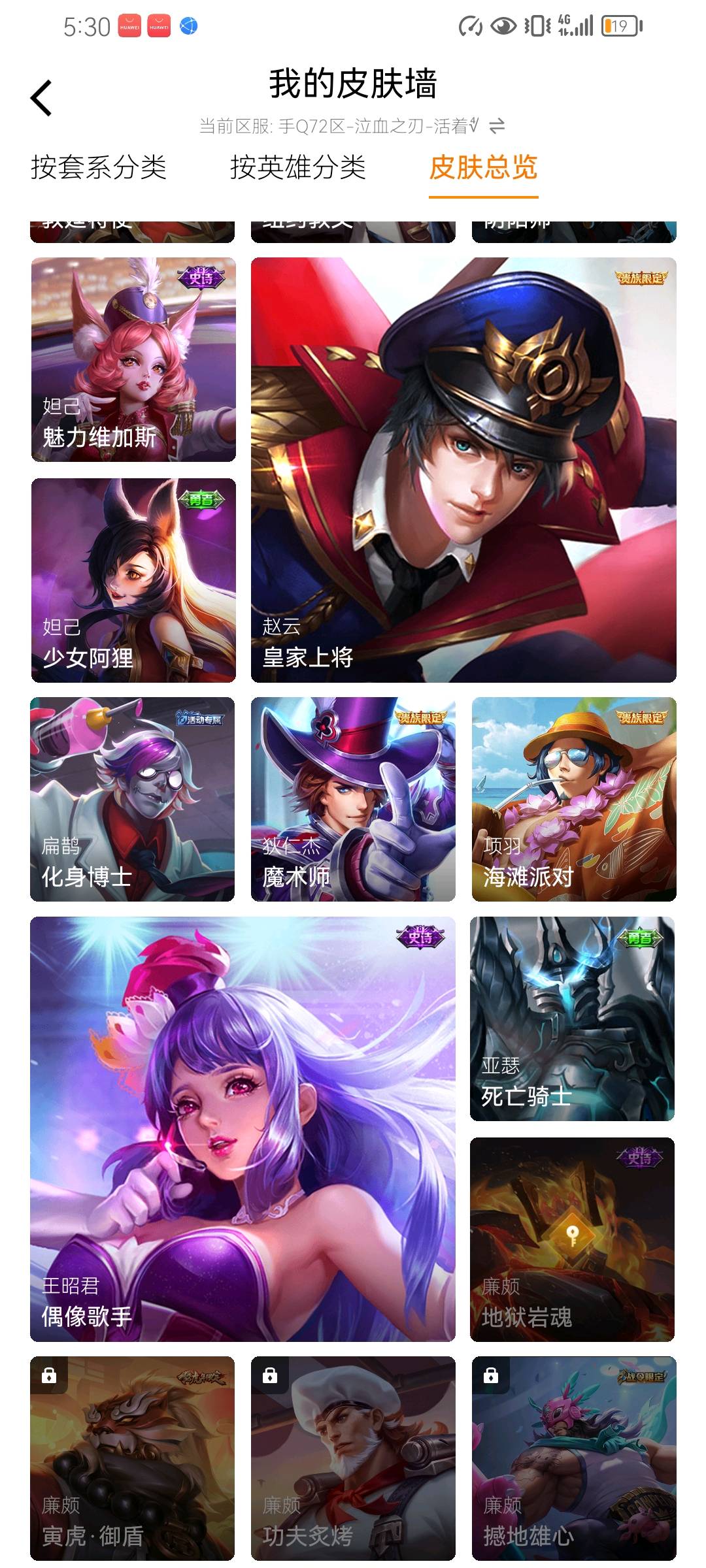Open 妲己 少女阿狸 skin card

point(133,580)
